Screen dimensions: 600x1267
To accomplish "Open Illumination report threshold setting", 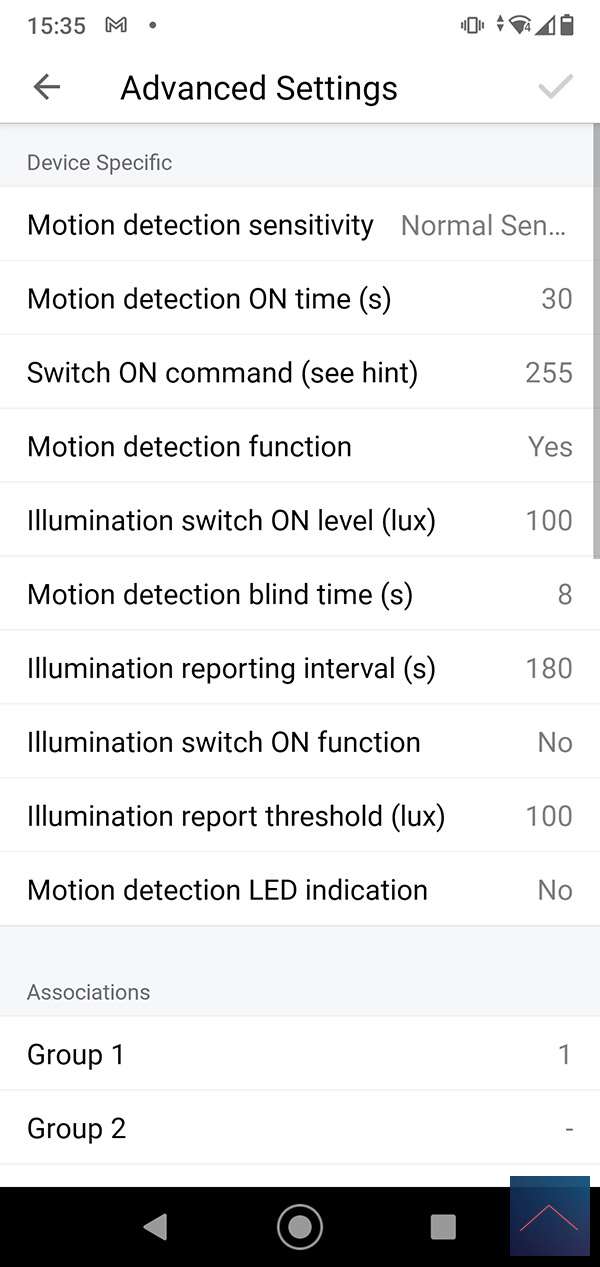I will (299, 817).
